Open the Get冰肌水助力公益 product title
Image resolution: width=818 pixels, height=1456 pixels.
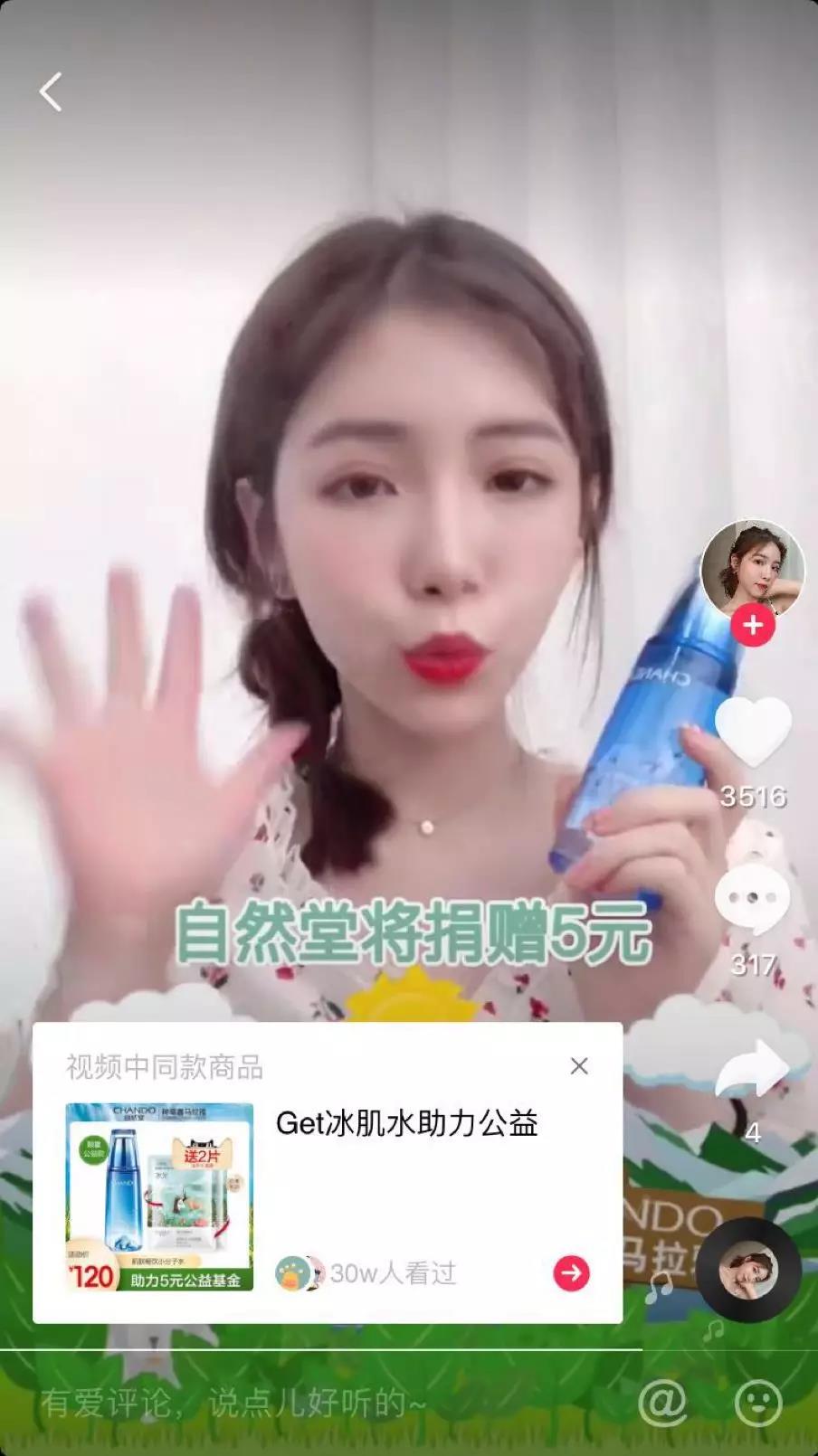click(x=406, y=1124)
